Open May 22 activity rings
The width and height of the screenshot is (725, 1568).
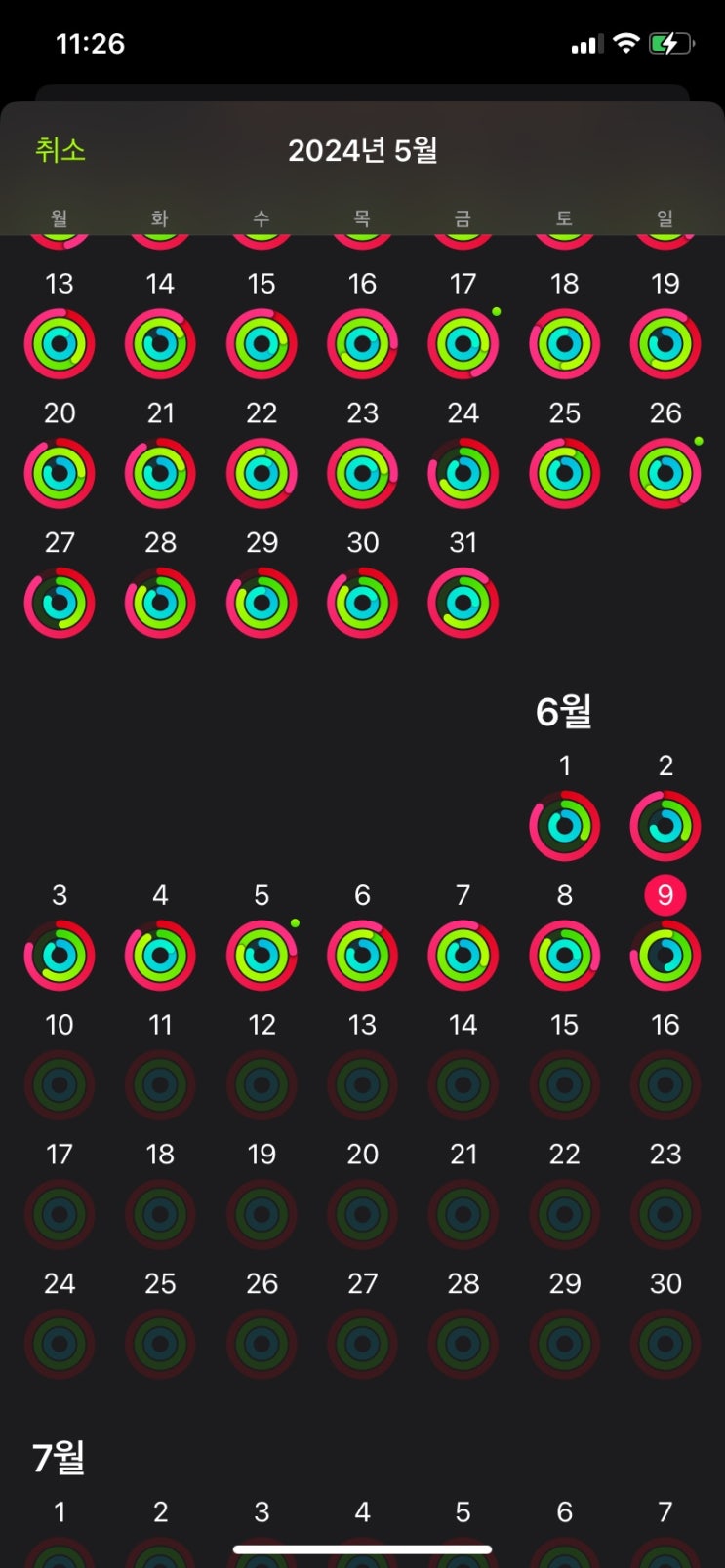click(262, 473)
